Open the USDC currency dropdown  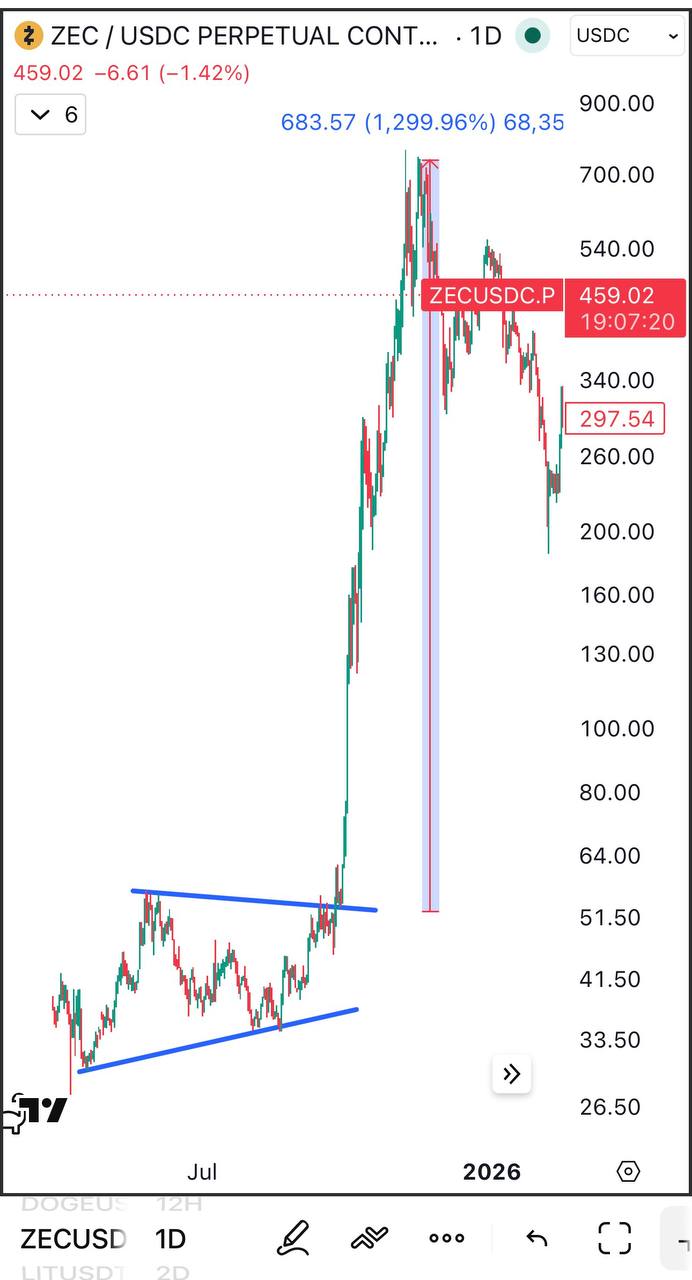(x=627, y=36)
